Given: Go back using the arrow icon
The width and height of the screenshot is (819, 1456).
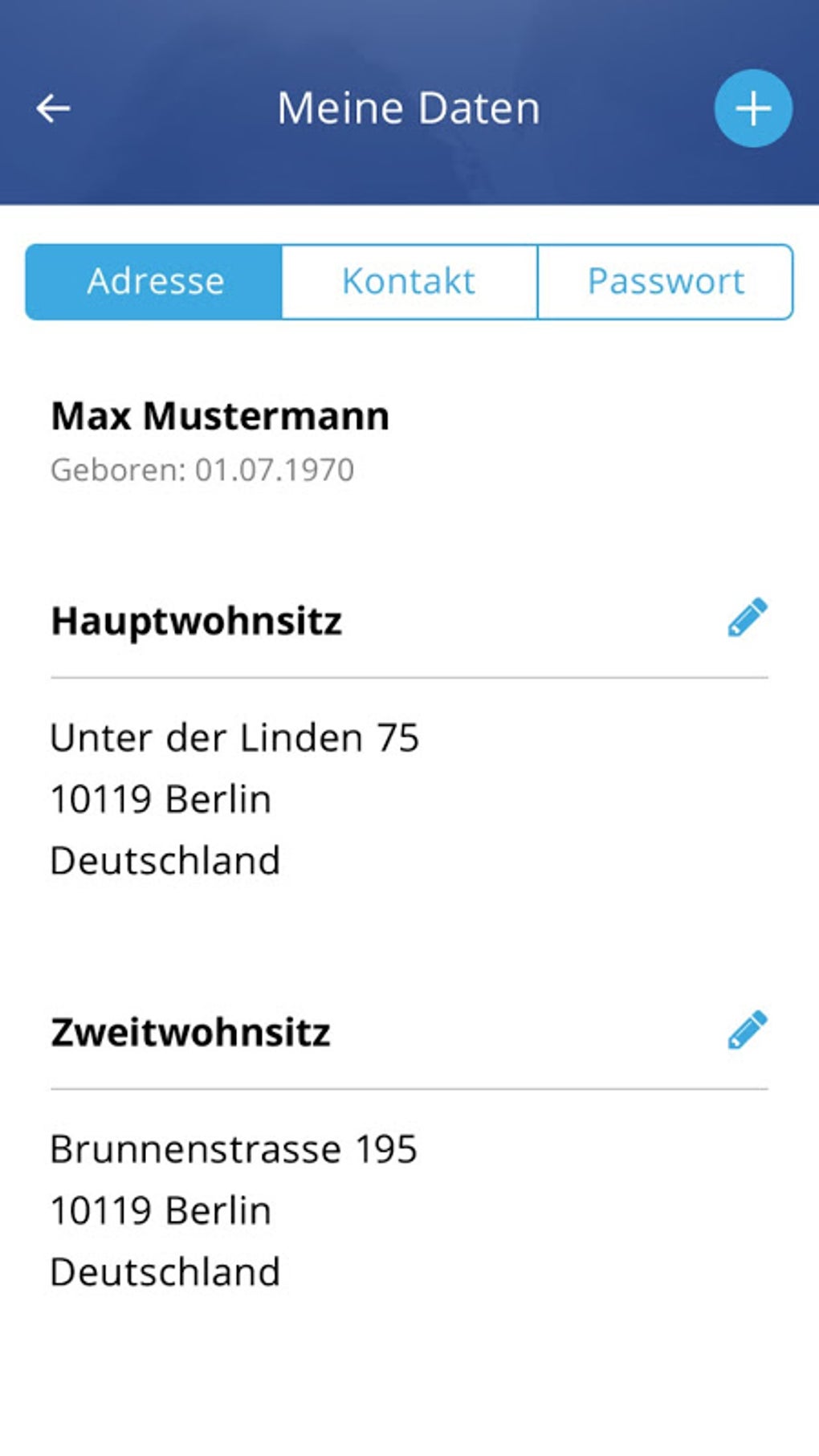Looking at the screenshot, I should coord(54,108).
